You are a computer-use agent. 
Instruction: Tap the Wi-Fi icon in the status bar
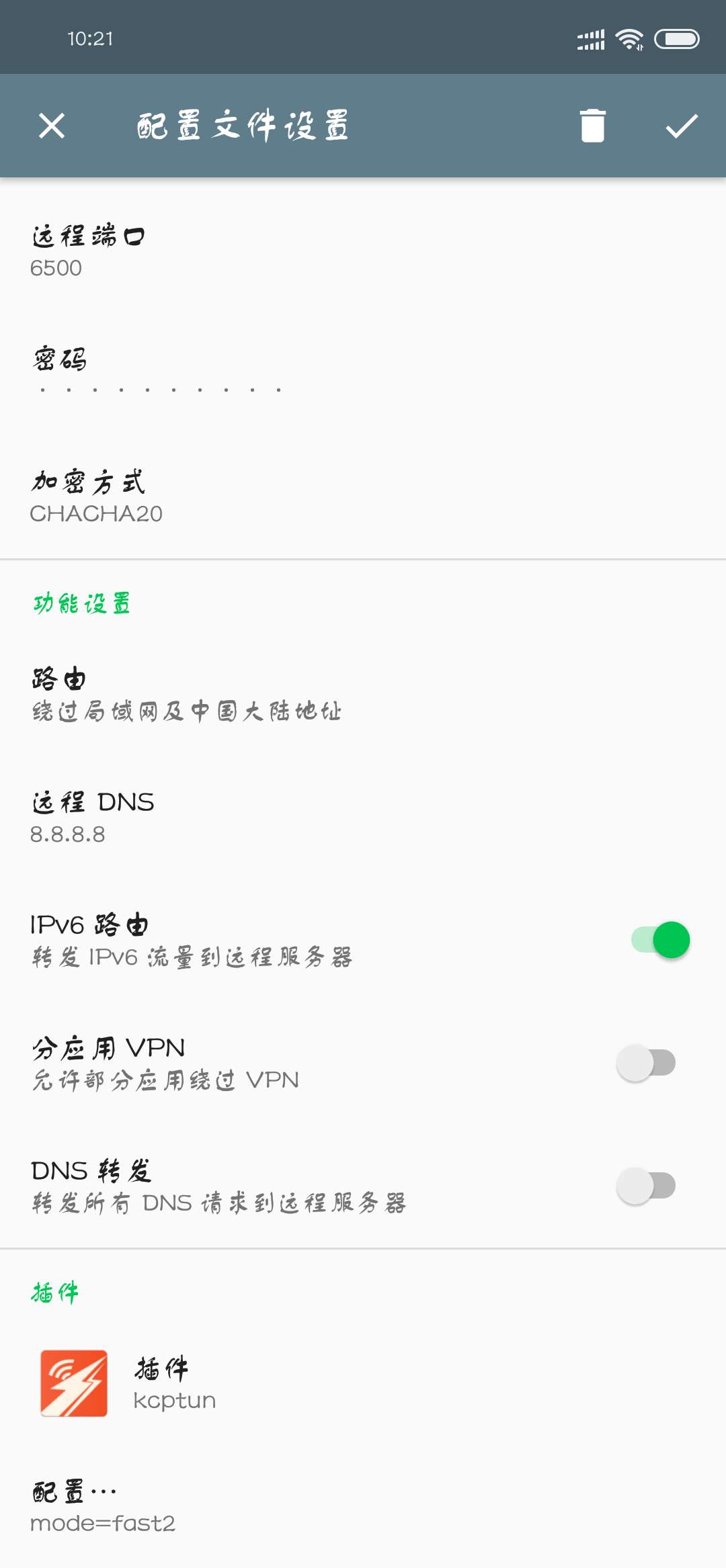[630, 38]
